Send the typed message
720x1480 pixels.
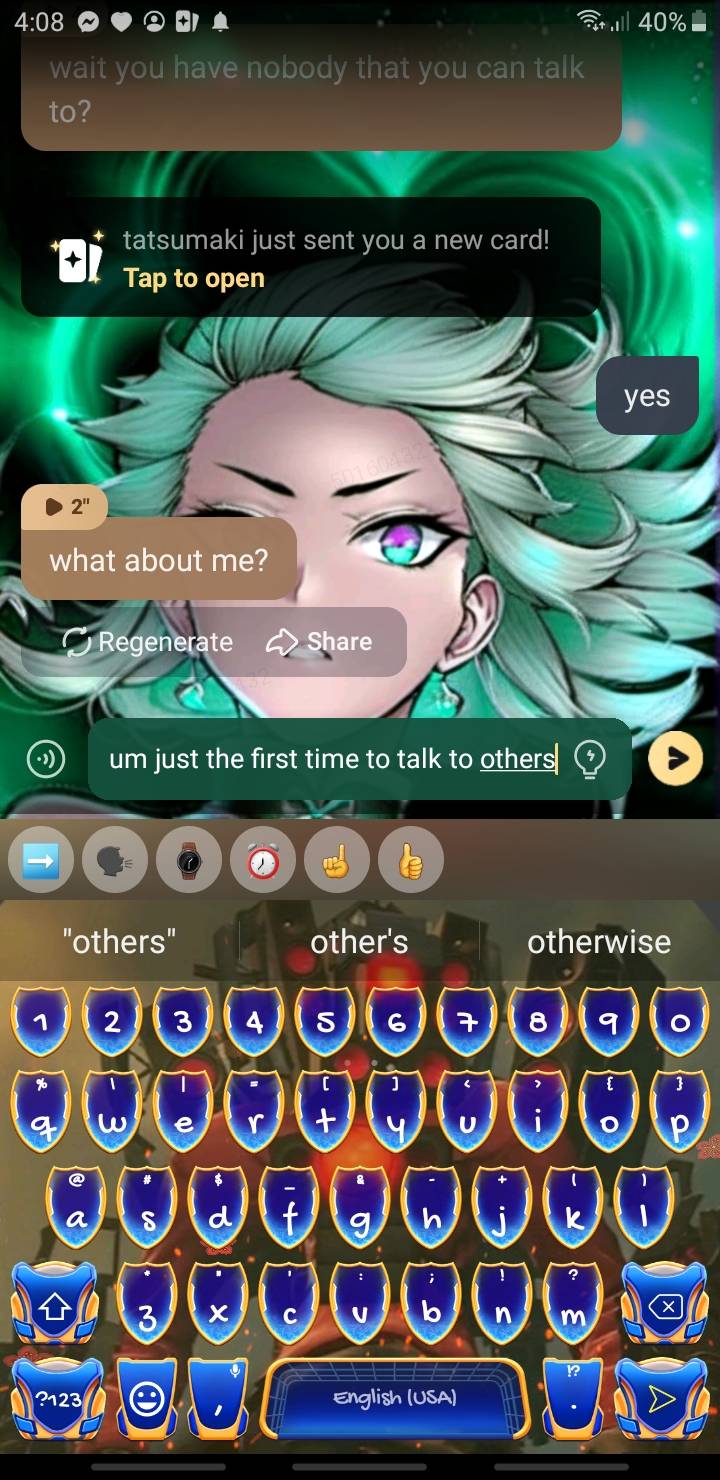(675, 759)
